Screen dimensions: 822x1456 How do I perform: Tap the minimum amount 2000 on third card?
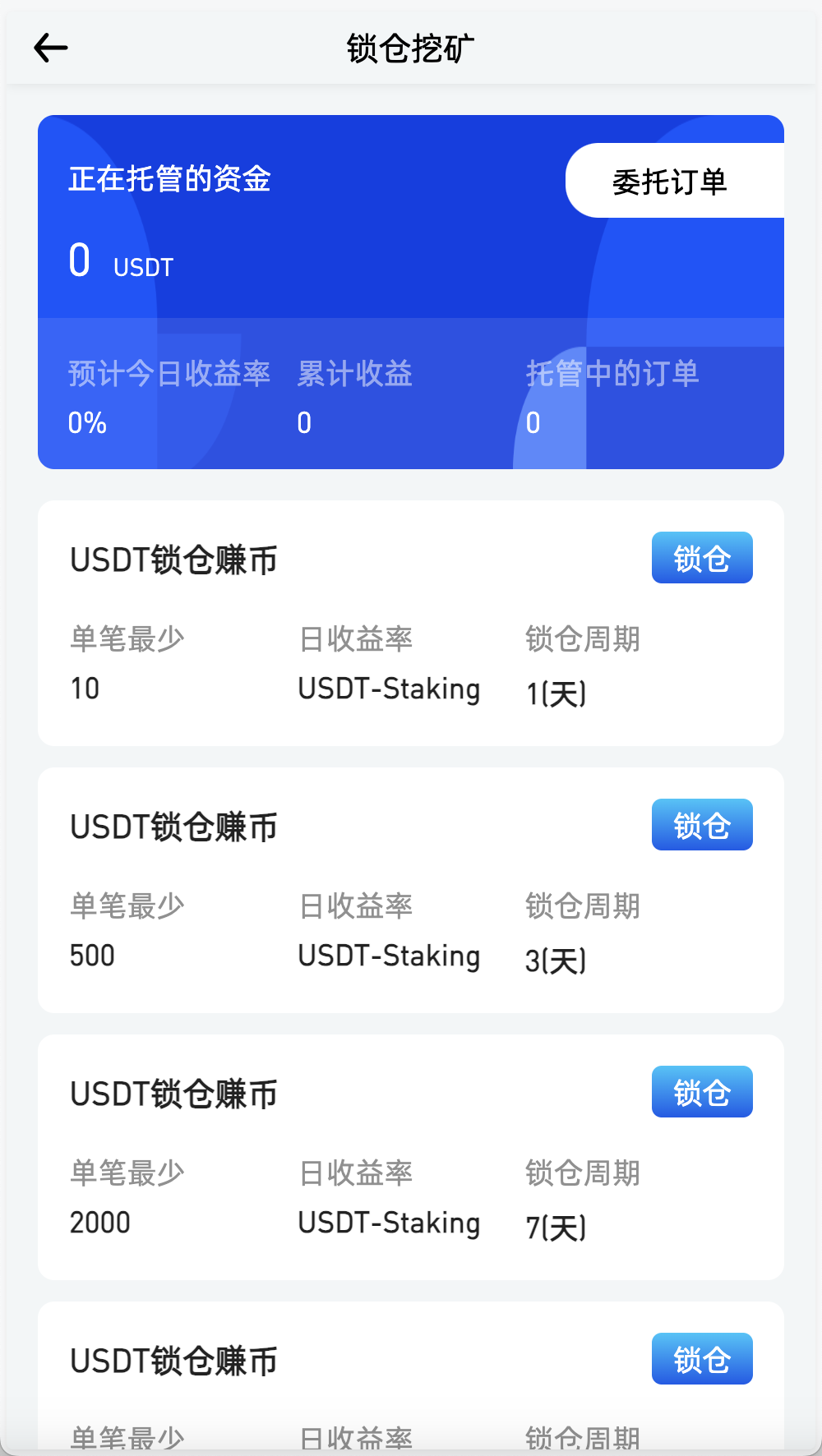click(101, 1222)
